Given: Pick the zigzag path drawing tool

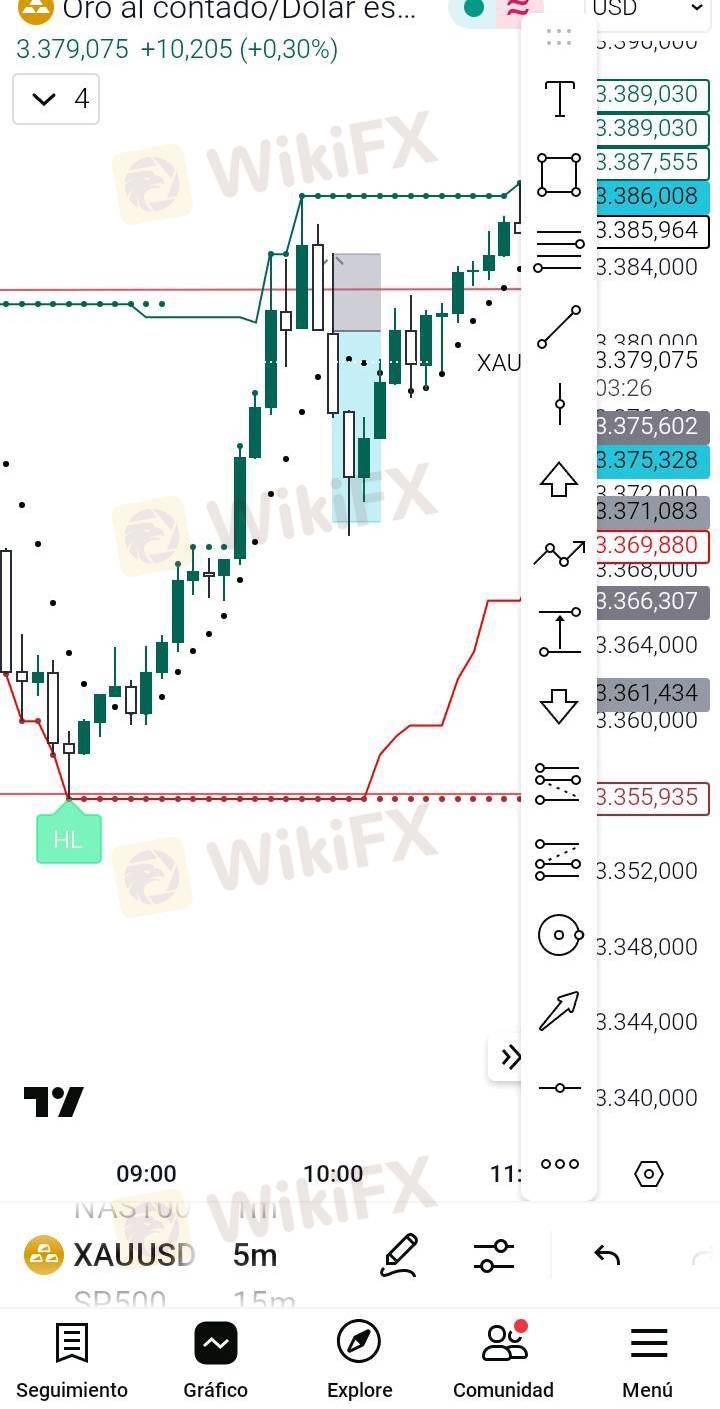Looking at the screenshot, I should [559, 553].
